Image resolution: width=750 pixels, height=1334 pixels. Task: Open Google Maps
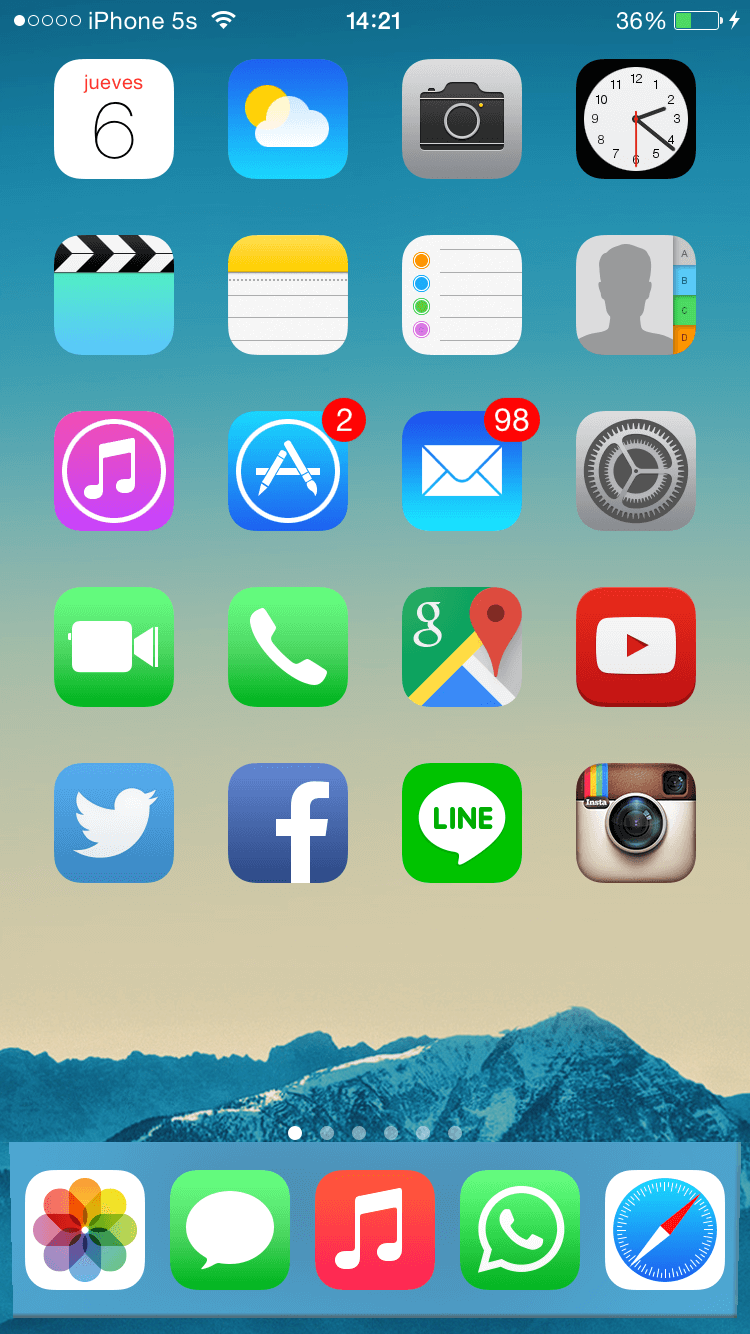click(x=462, y=647)
